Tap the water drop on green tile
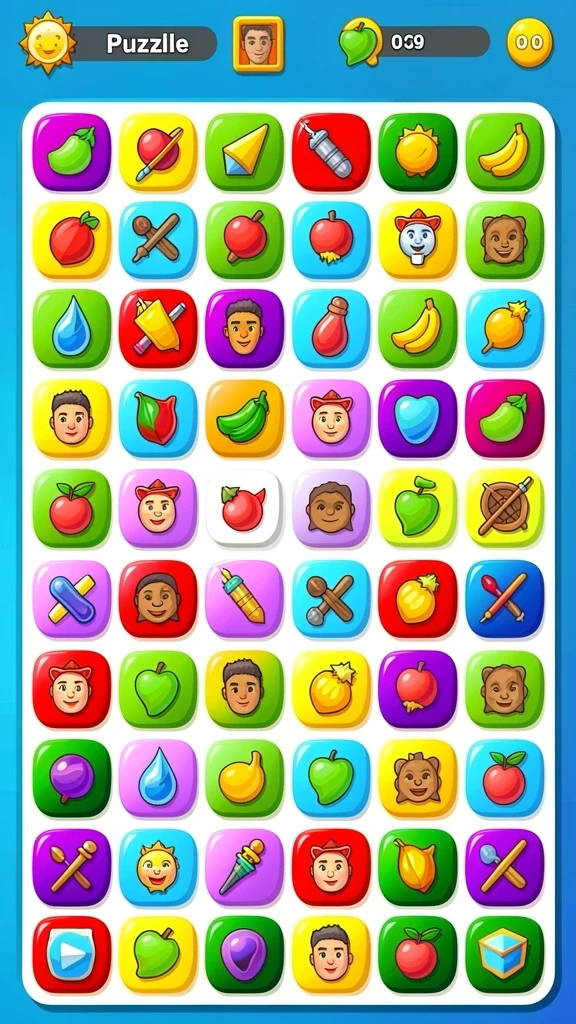This screenshot has height=1024, width=576. click(72, 328)
